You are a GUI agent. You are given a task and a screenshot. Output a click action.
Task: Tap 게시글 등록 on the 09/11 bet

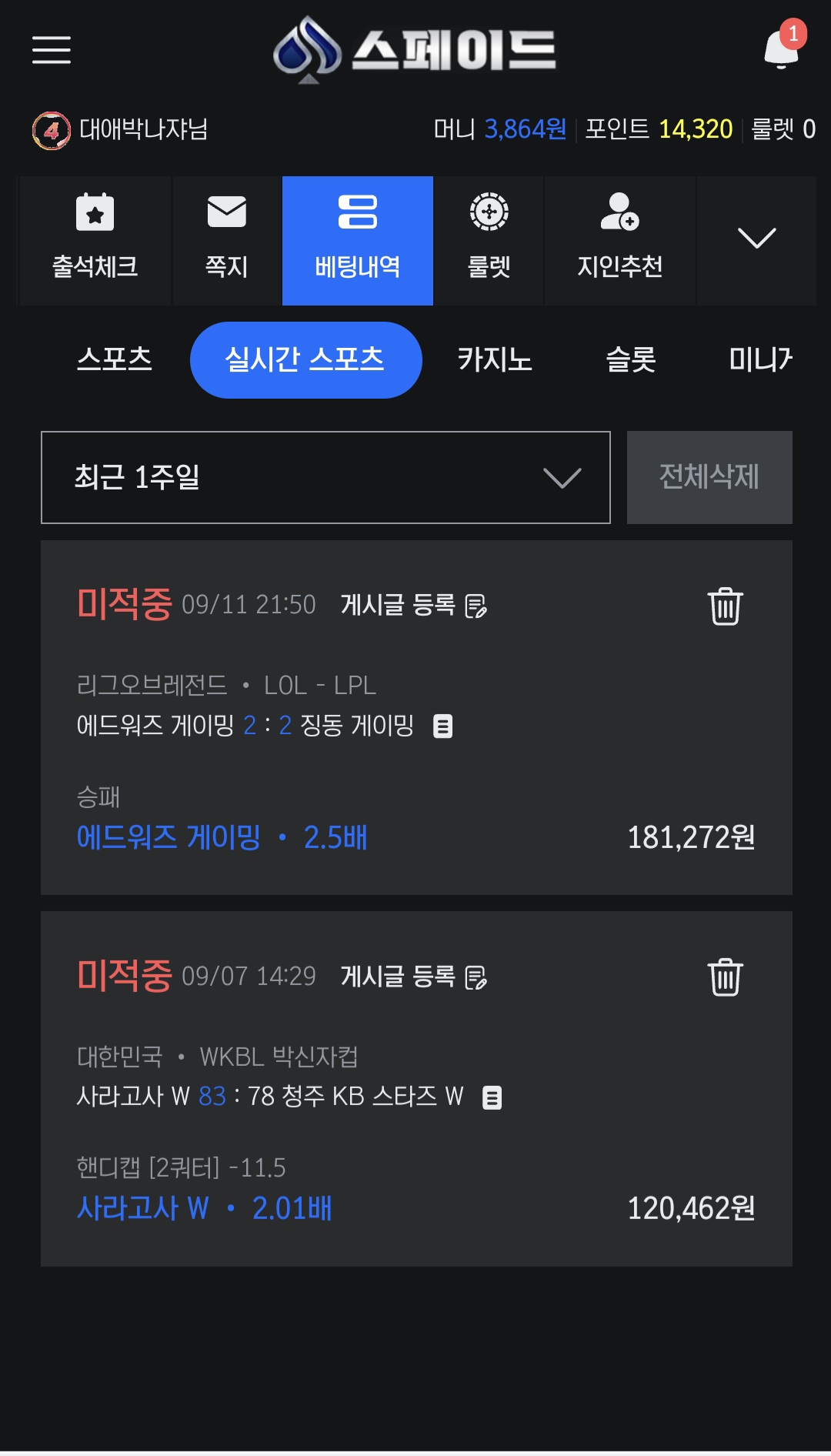coord(414,606)
